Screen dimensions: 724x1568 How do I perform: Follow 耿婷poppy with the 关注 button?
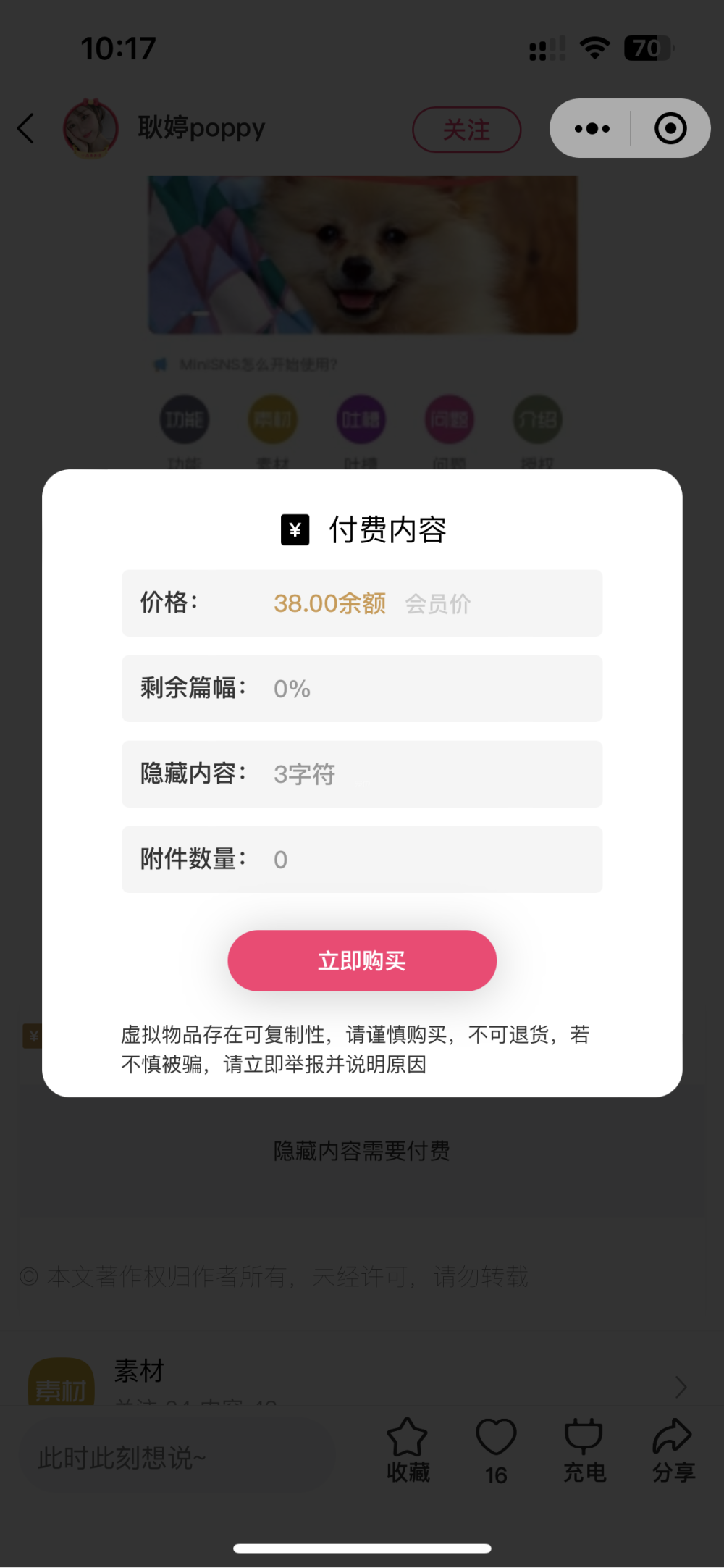coord(466,130)
